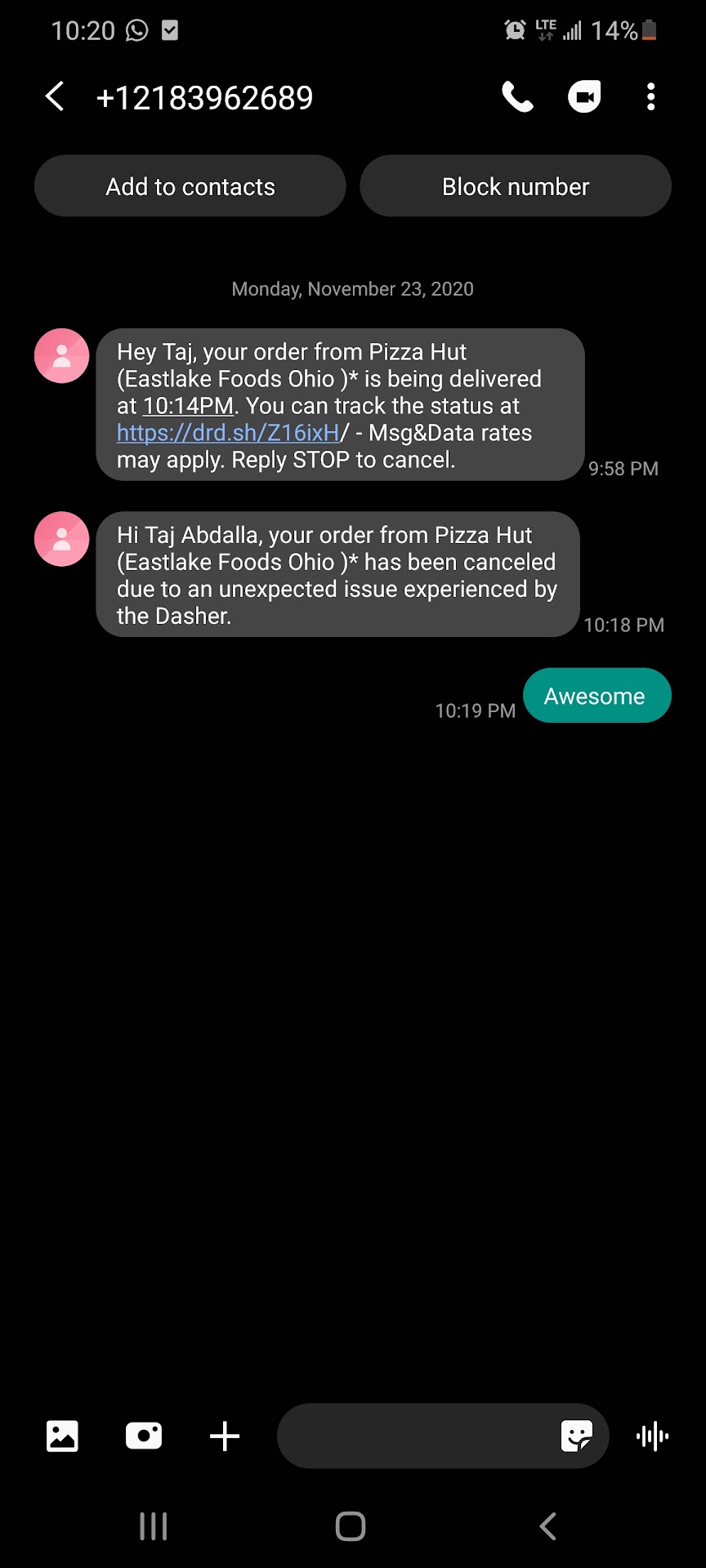This screenshot has width=706, height=1568.
Task: Open the plus attachments menu
Action: 225,1436
